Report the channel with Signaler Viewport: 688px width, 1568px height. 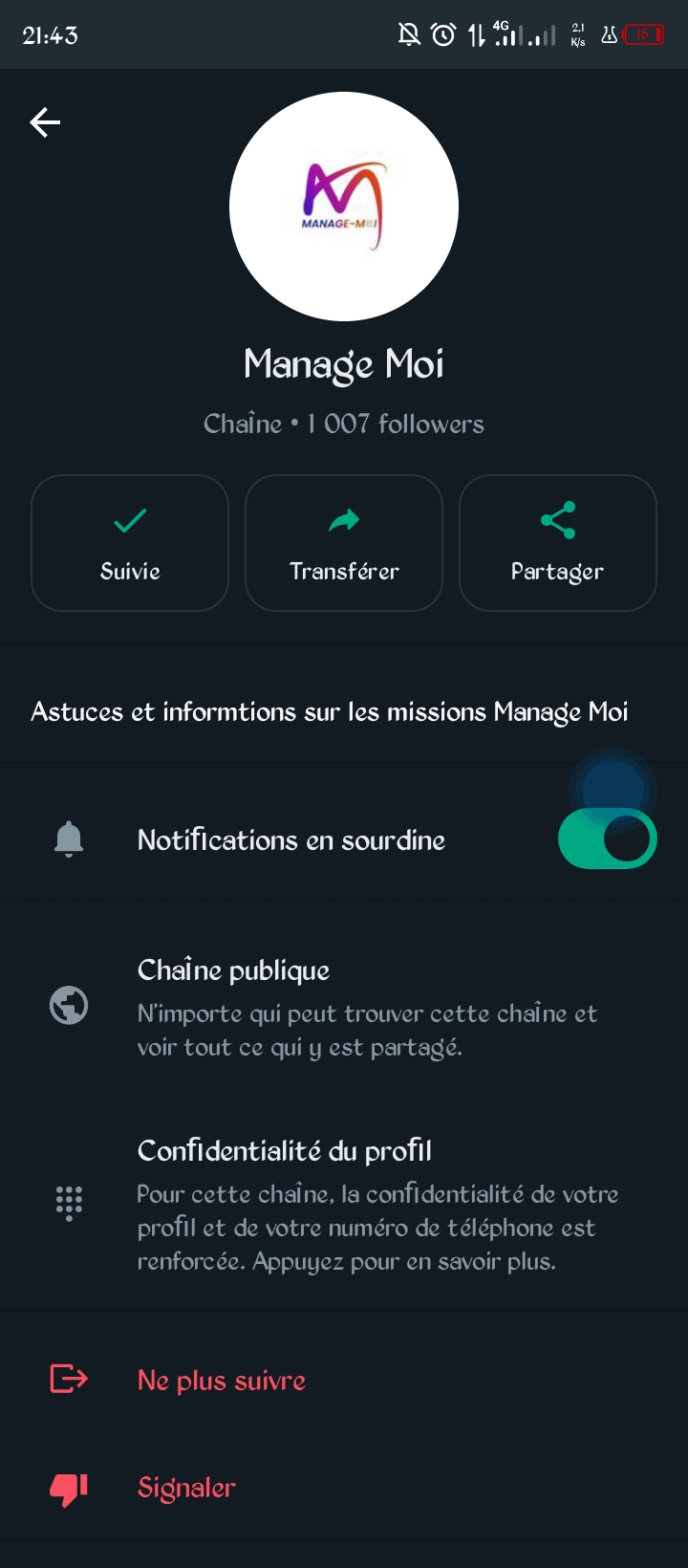(186, 1488)
